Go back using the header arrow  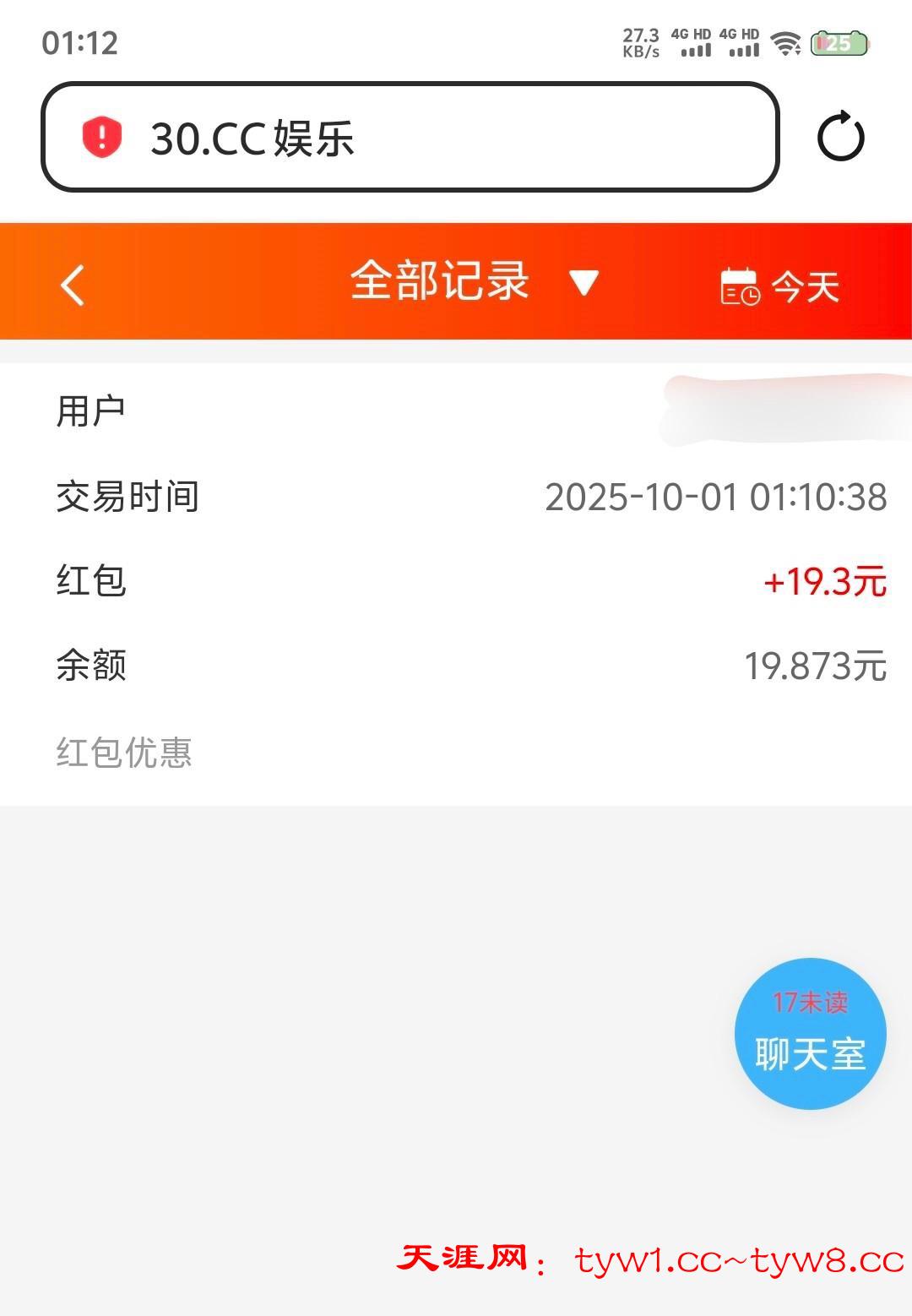click(x=73, y=285)
